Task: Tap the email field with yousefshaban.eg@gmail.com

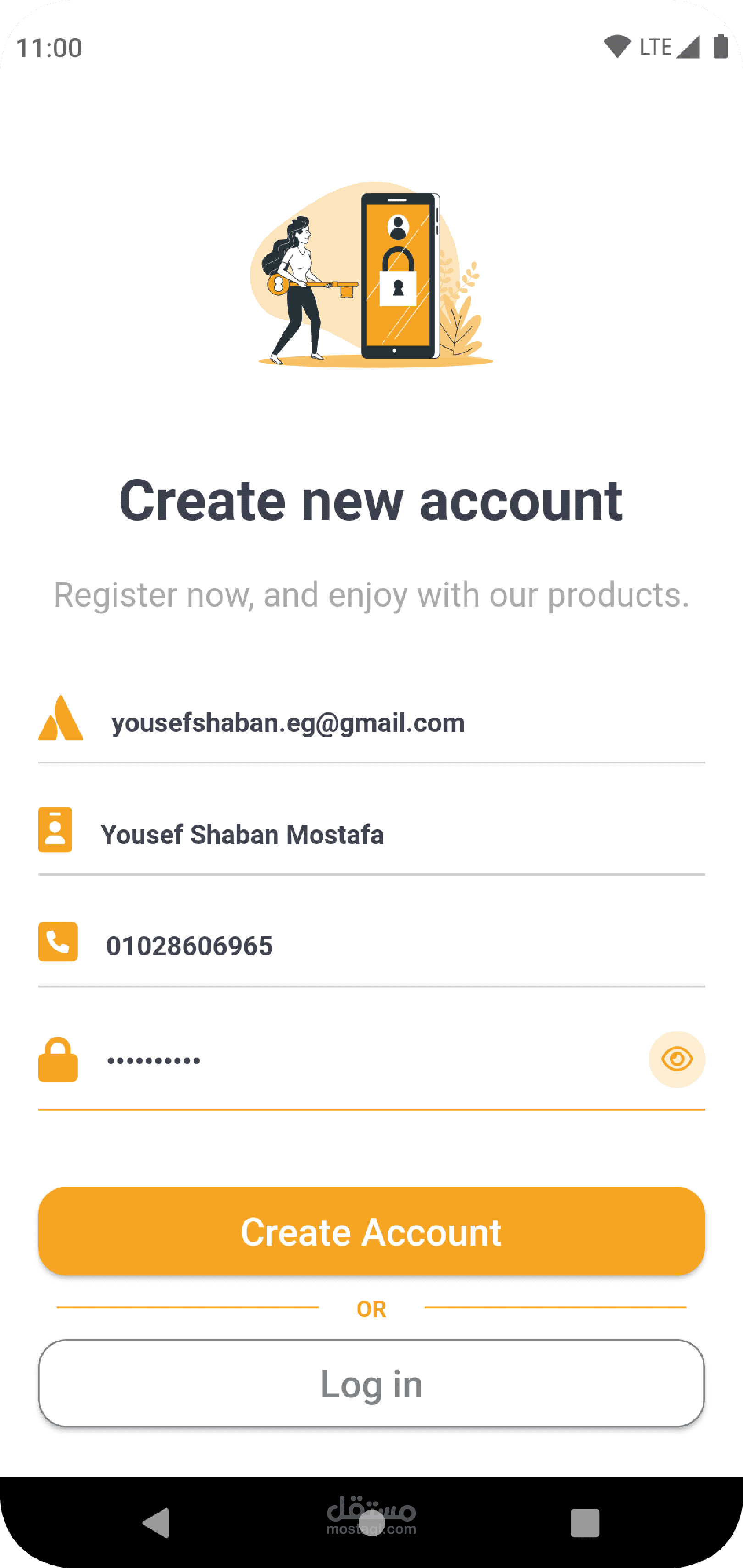Action: point(371,723)
